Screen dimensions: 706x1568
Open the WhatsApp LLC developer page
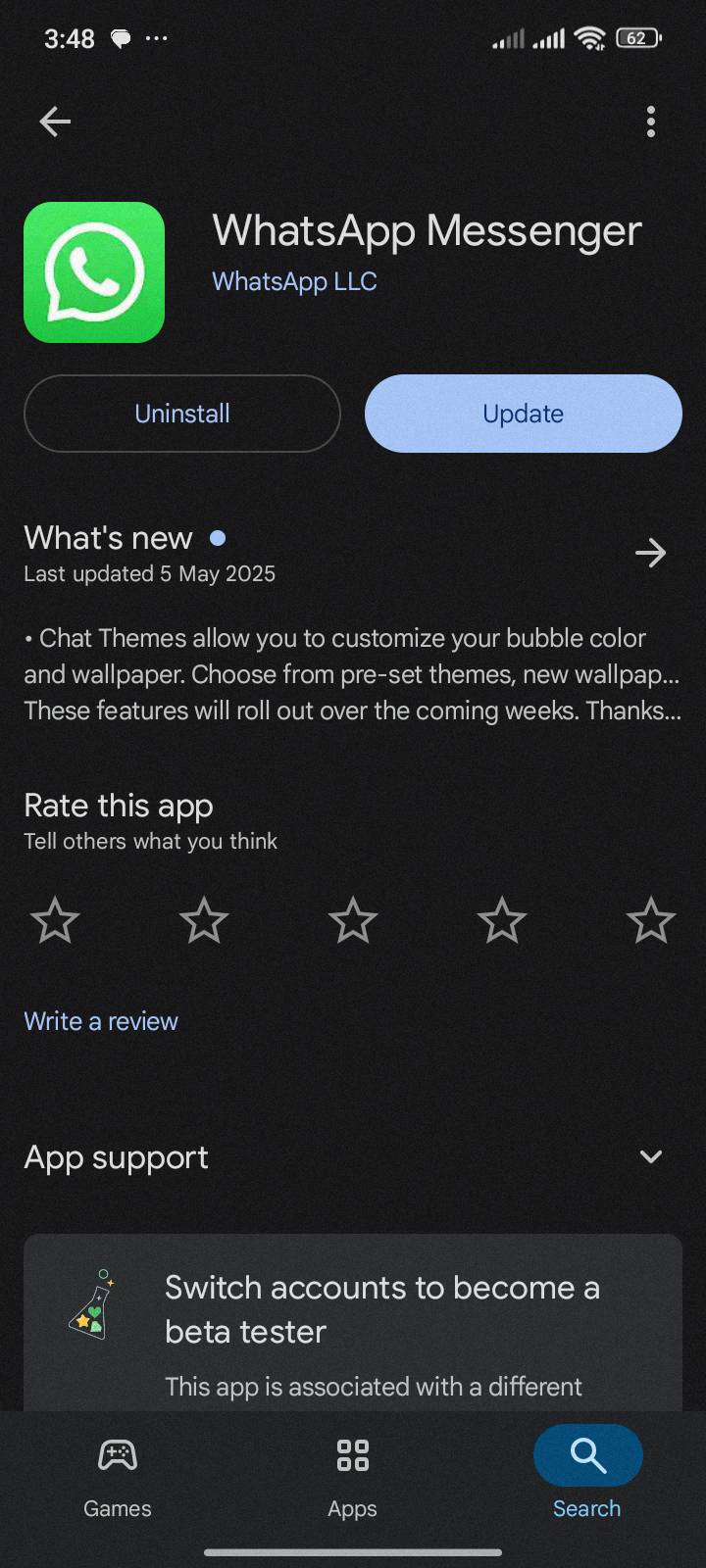[294, 281]
